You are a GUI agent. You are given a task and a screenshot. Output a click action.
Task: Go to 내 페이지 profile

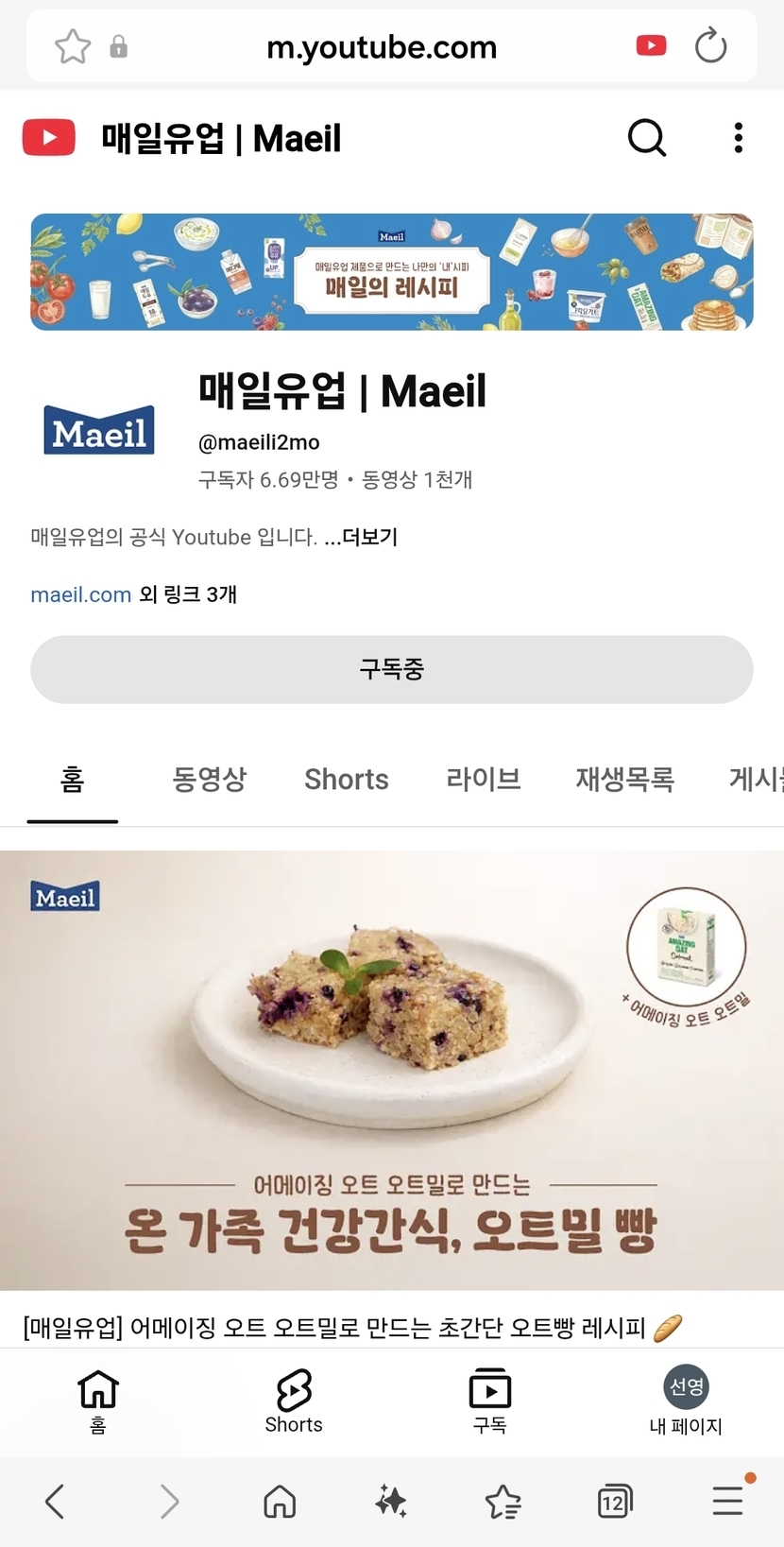686,1401
